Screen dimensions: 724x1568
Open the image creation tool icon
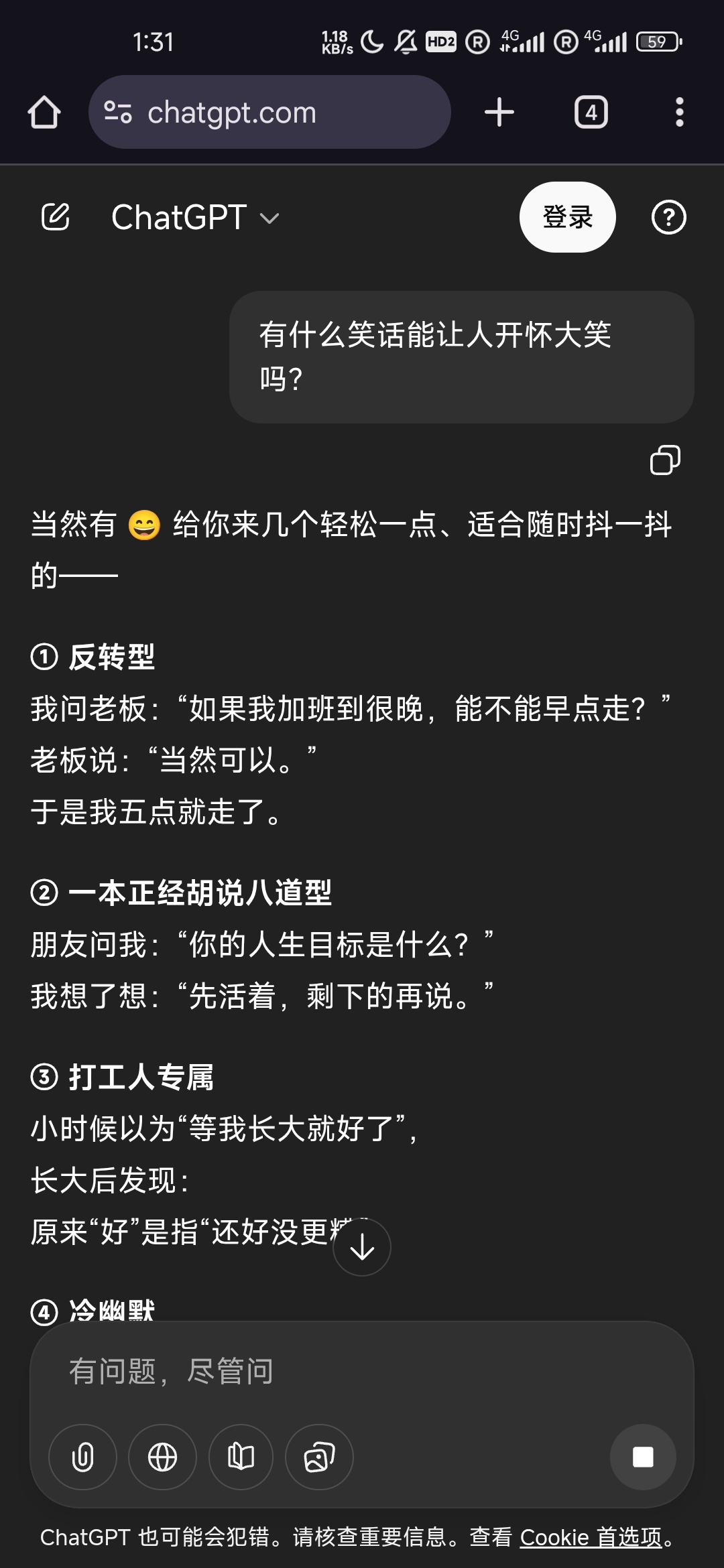[x=320, y=1457]
